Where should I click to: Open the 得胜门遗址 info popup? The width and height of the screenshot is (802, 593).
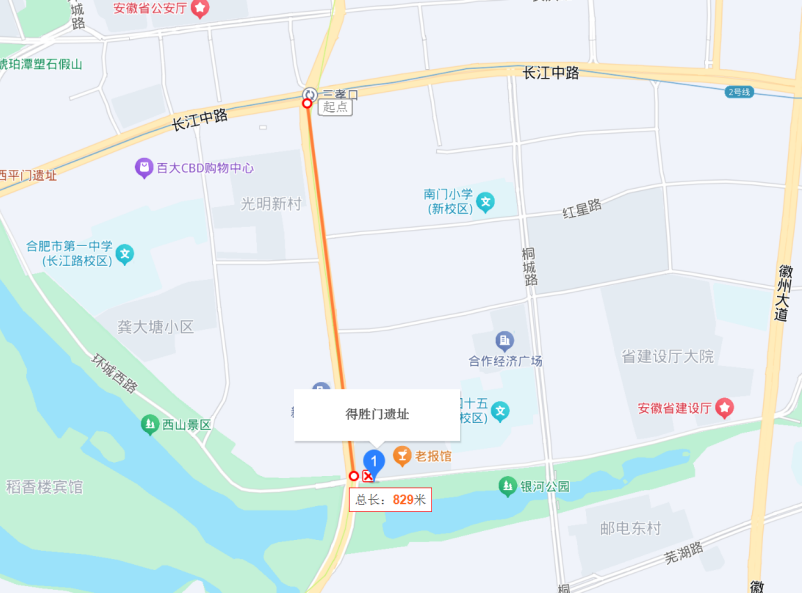tap(377, 414)
